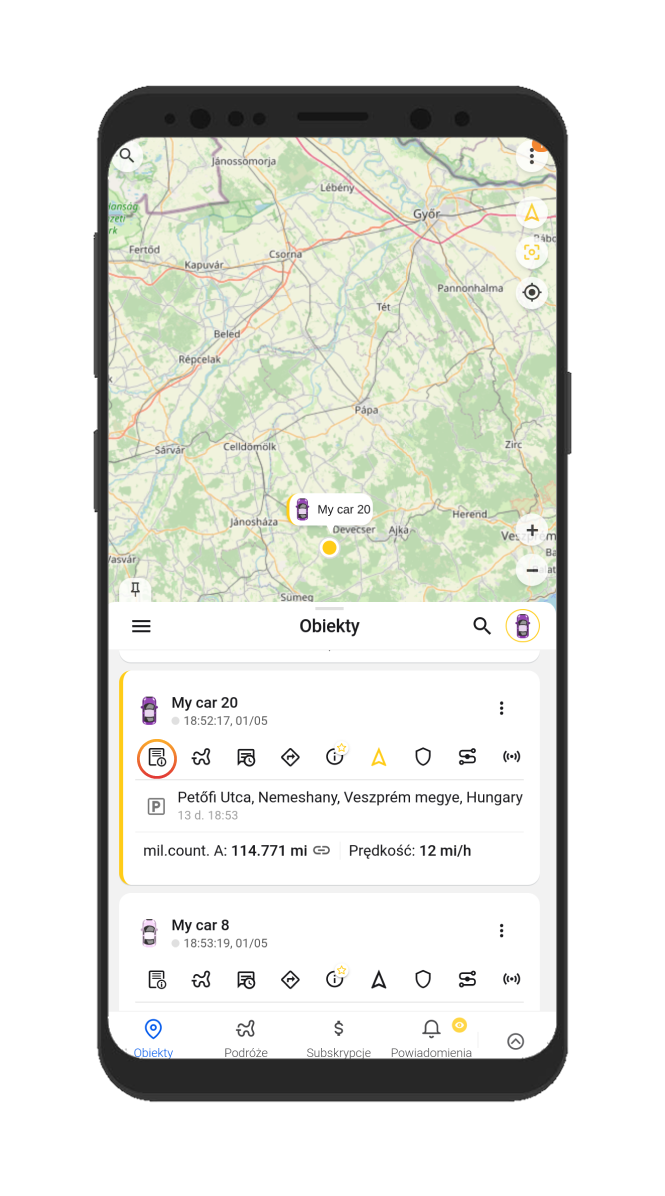Viewport: 665px width, 1196px height.
Task: Tap the navigation arrow for My car 8
Action: point(379,979)
